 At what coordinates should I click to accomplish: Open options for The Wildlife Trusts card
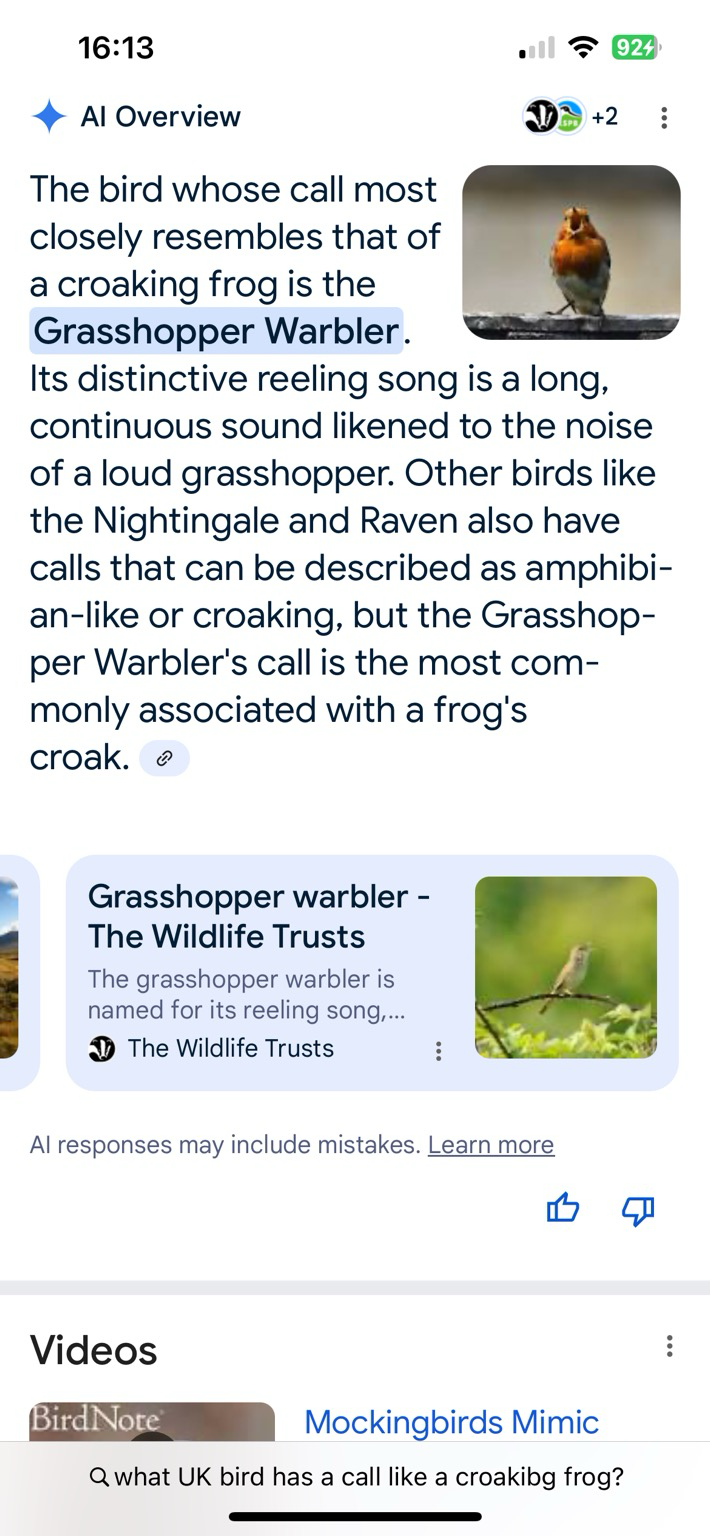point(438,1051)
